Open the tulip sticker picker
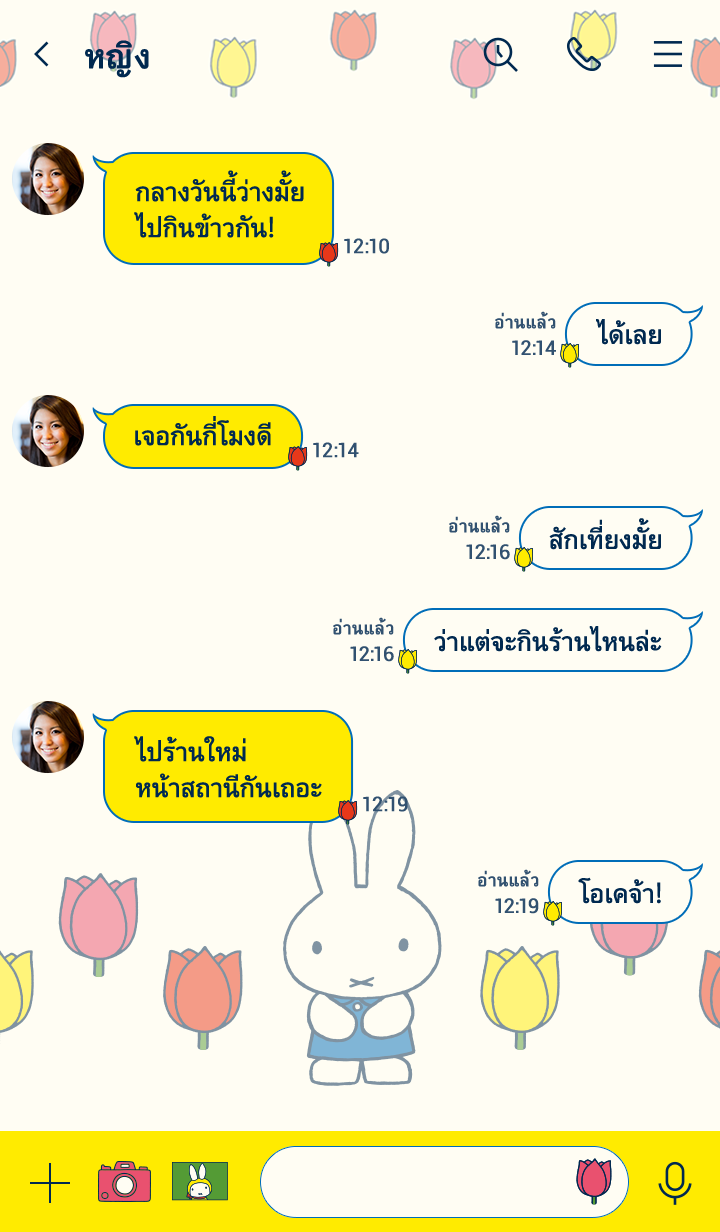The height and width of the screenshot is (1232, 720). tap(594, 1181)
